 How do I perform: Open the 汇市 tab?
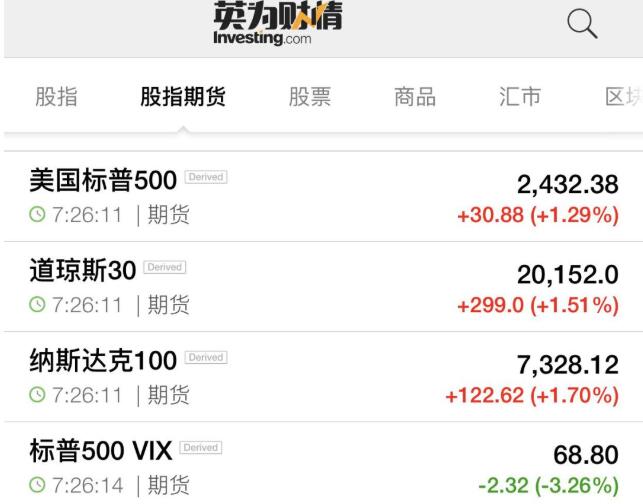point(520,98)
